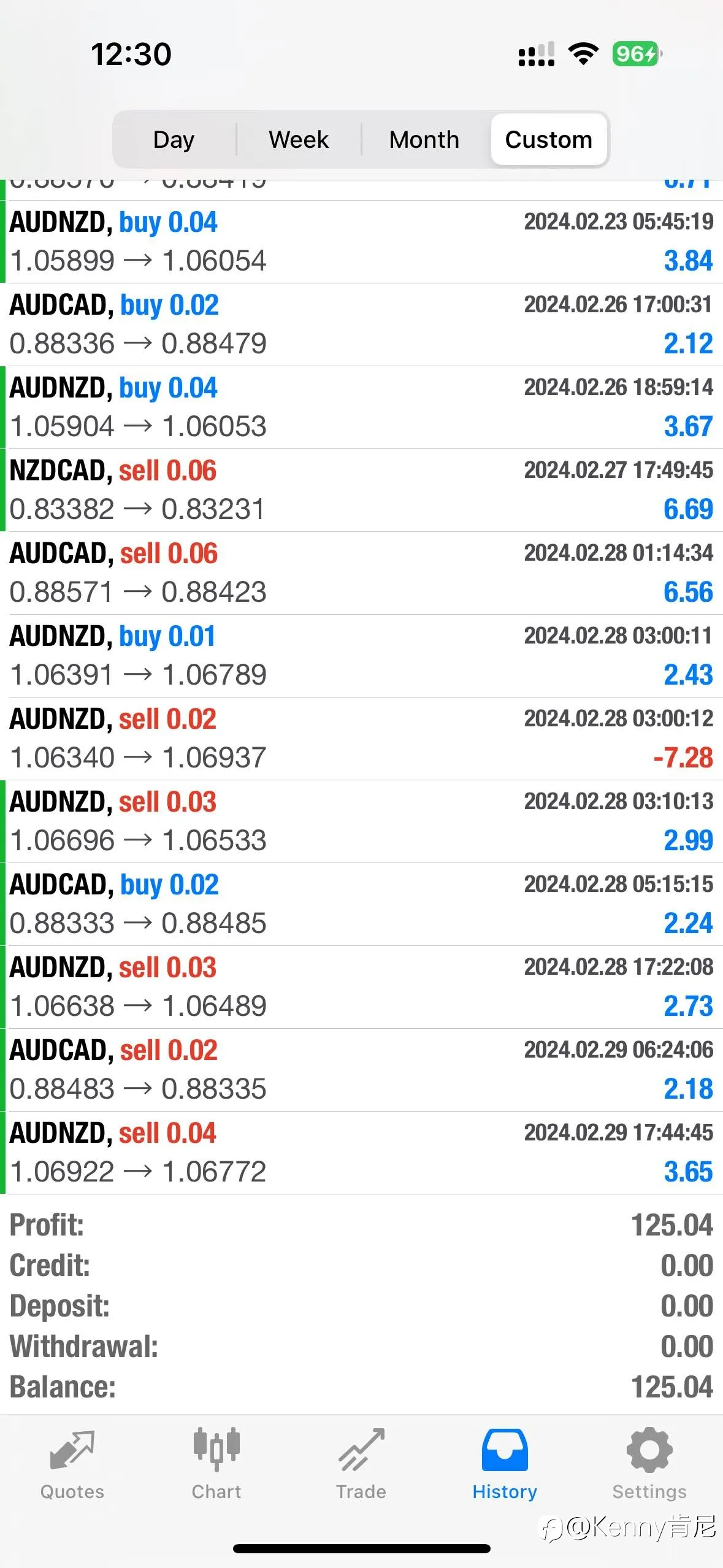723x1568 pixels.
Task: Switch to the Day period filter
Action: coord(174,139)
